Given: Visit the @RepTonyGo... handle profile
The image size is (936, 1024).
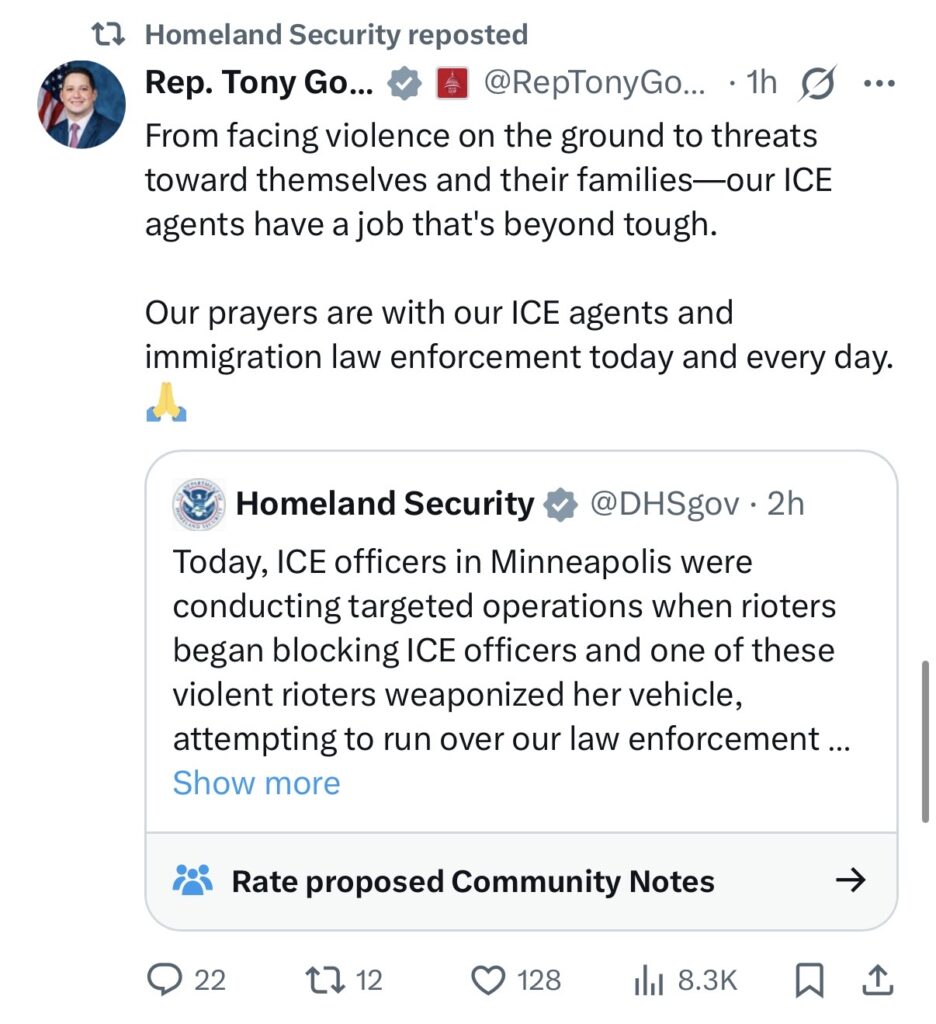Looking at the screenshot, I should (x=594, y=84).
